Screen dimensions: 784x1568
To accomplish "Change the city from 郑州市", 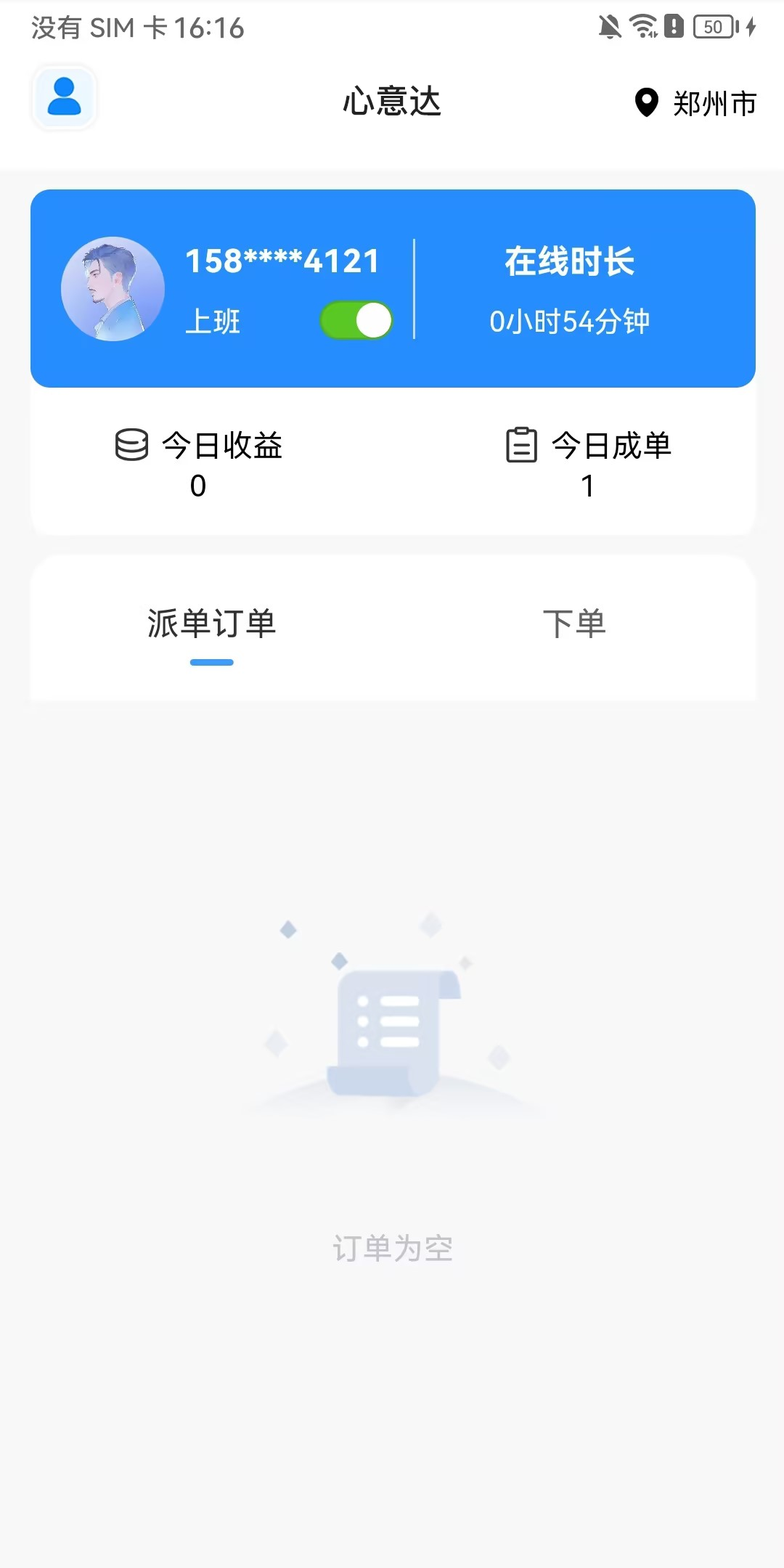I will pyautogui.click(x=695, y=103).
